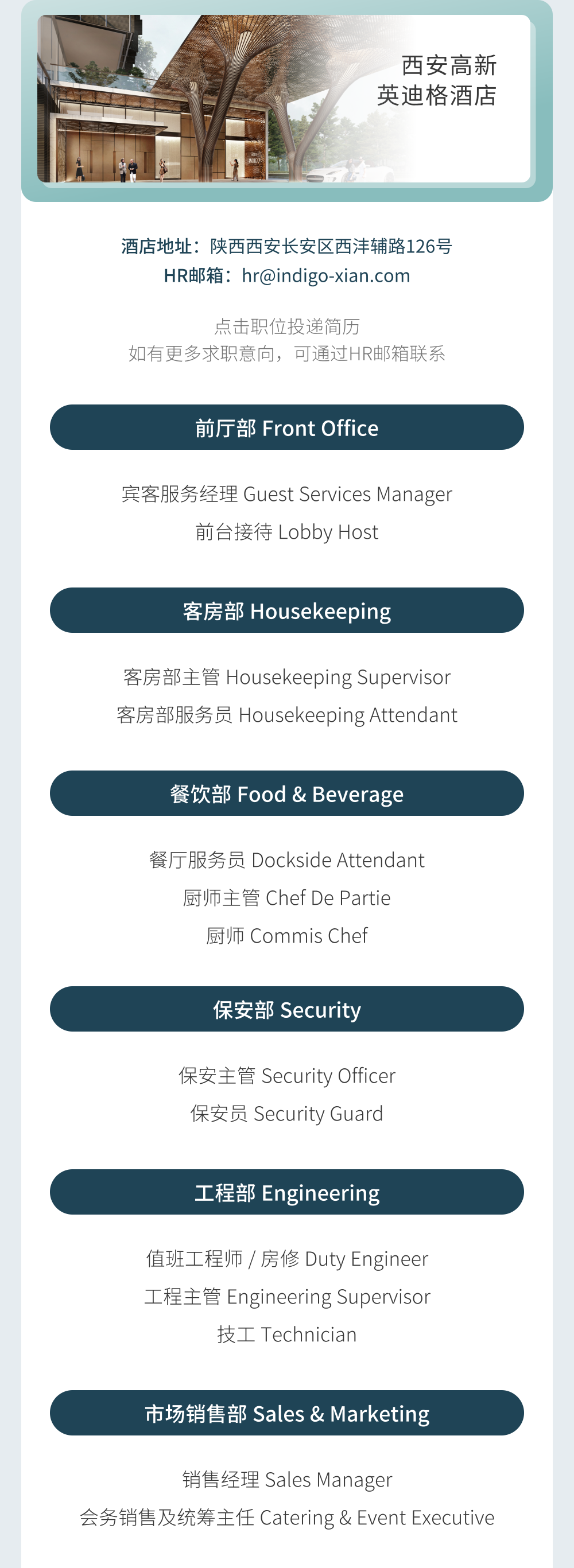574x1568 pixels.
Task: Open the Sales Manager position
Action: (x=286, y=1479)
